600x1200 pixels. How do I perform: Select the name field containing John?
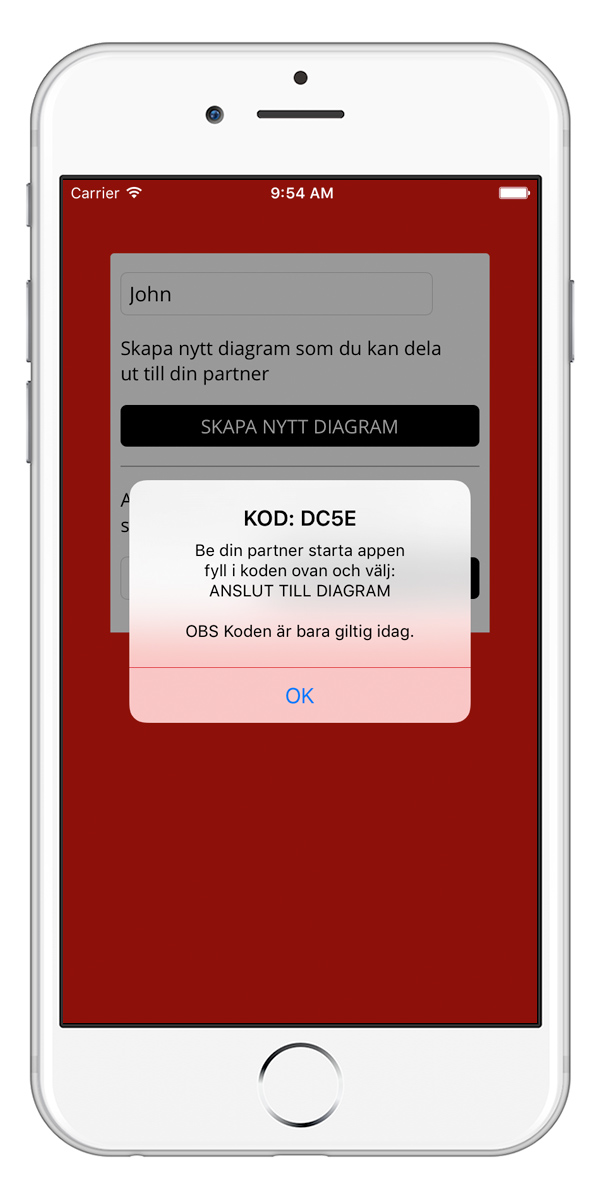click(x=276, y=294)
